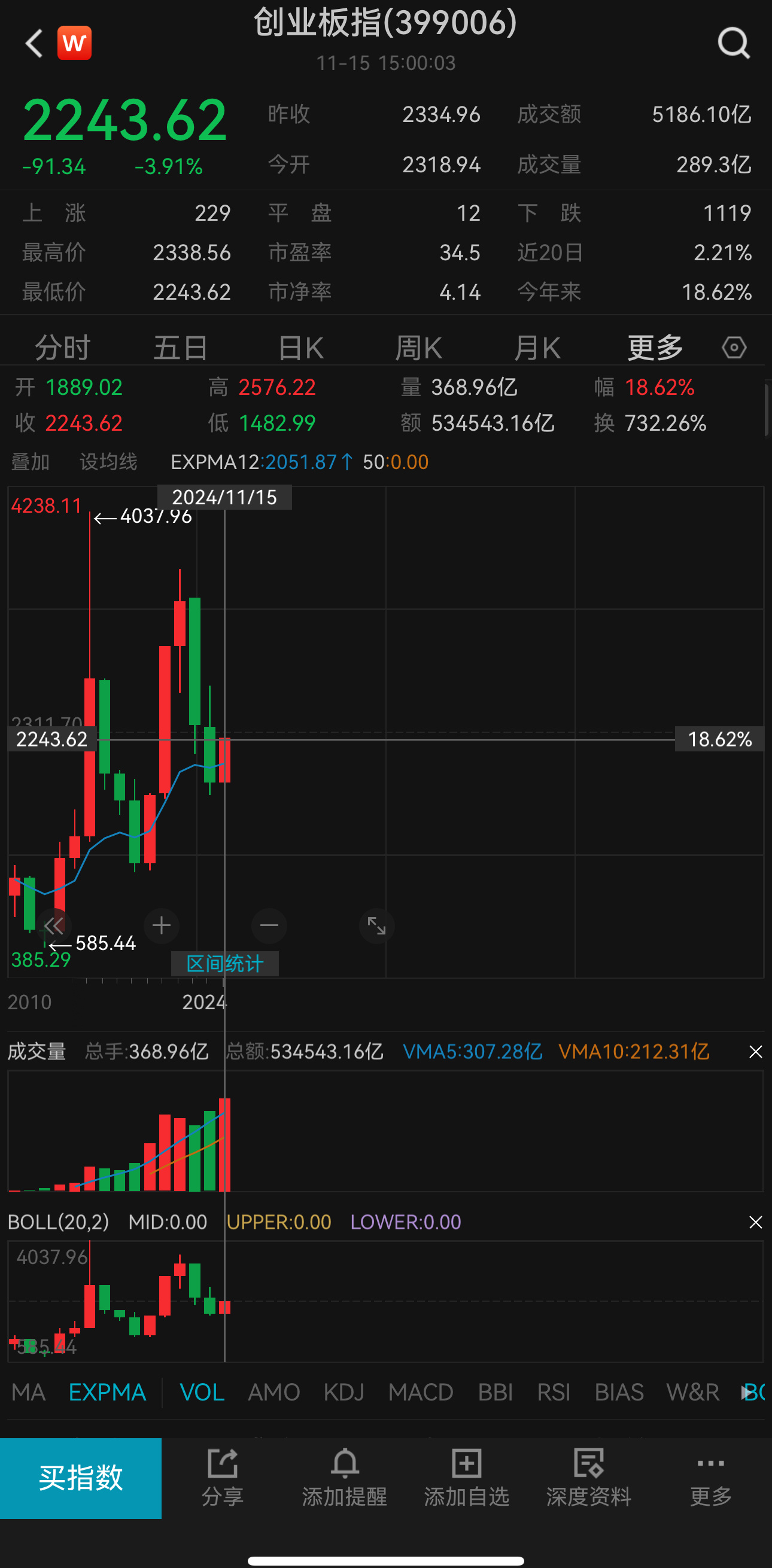Viewport: 772px width, 1568px height.
Task: Open chart settings hexagon icon
Action: point(734,348)
